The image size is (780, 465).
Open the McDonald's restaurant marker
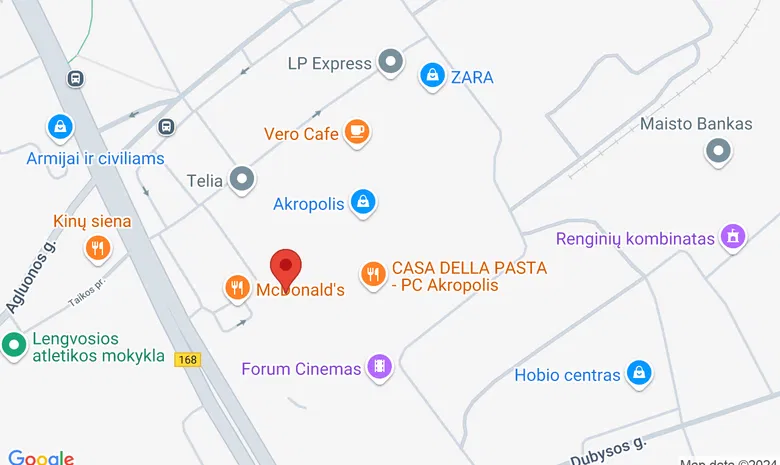click(x=236, y=288)
